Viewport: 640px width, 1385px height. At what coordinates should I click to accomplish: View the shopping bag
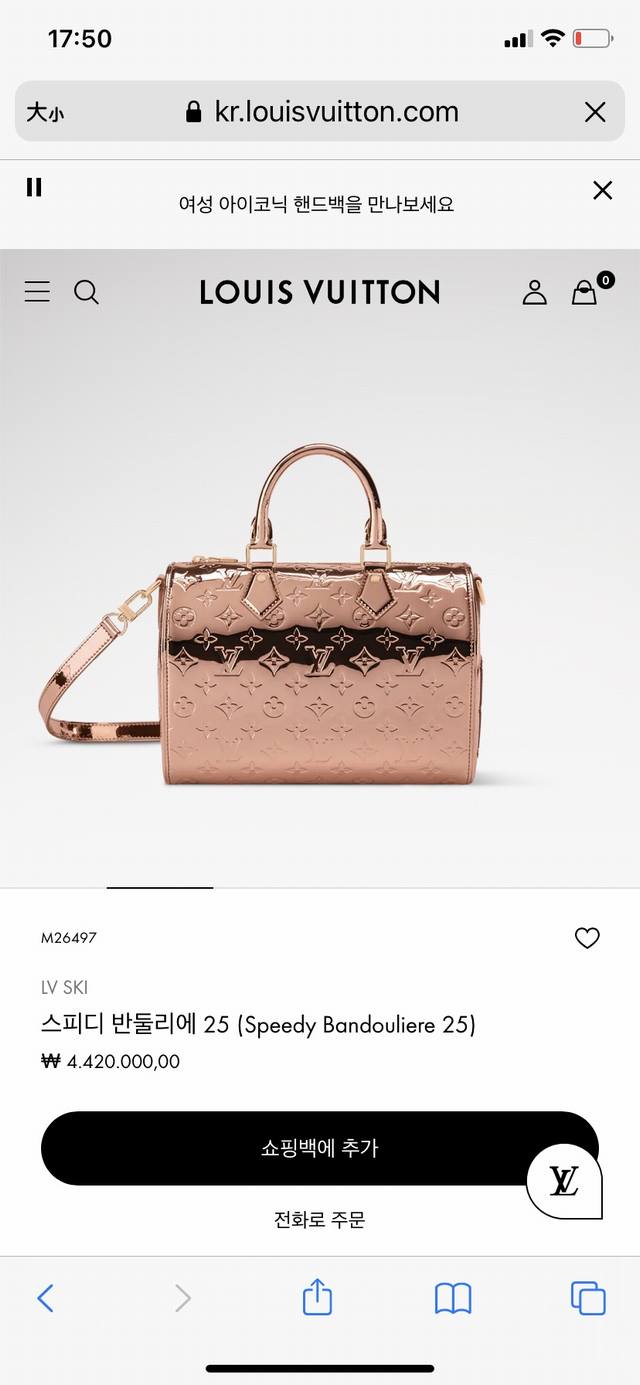click(x=585, y=292)
